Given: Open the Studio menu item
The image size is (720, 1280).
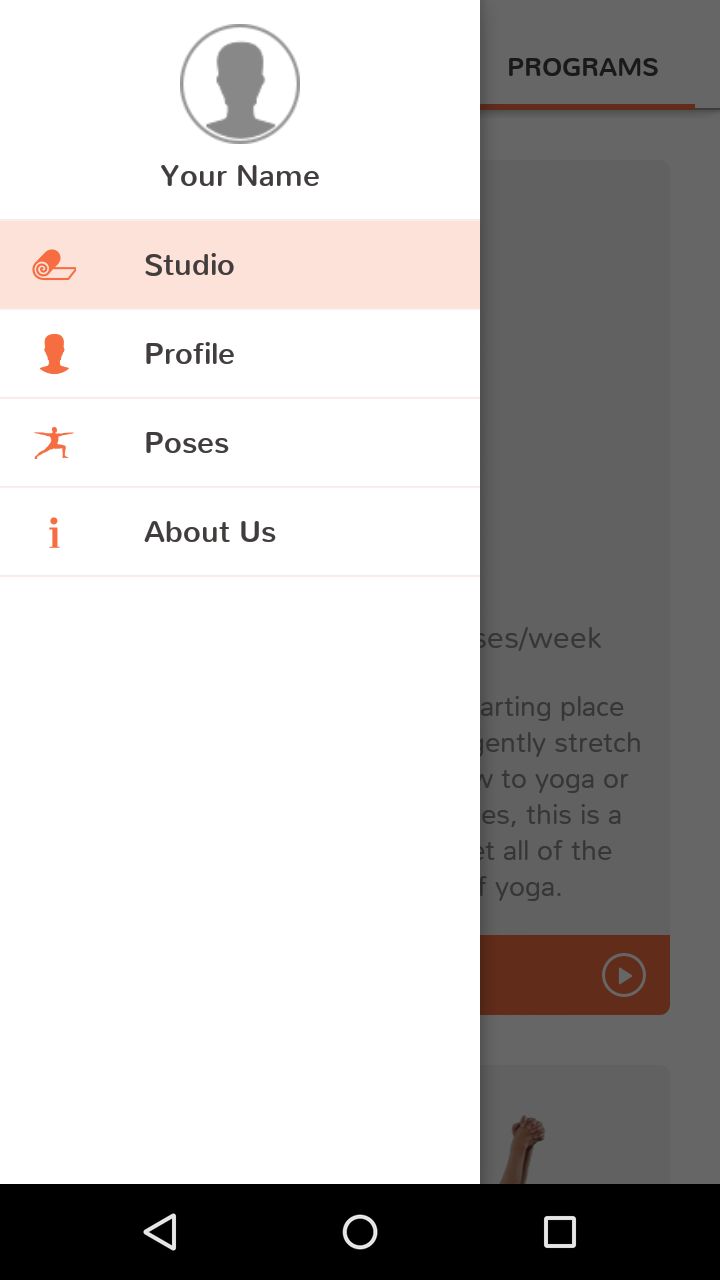Looking at the screenshot, I should coord(240,265).
